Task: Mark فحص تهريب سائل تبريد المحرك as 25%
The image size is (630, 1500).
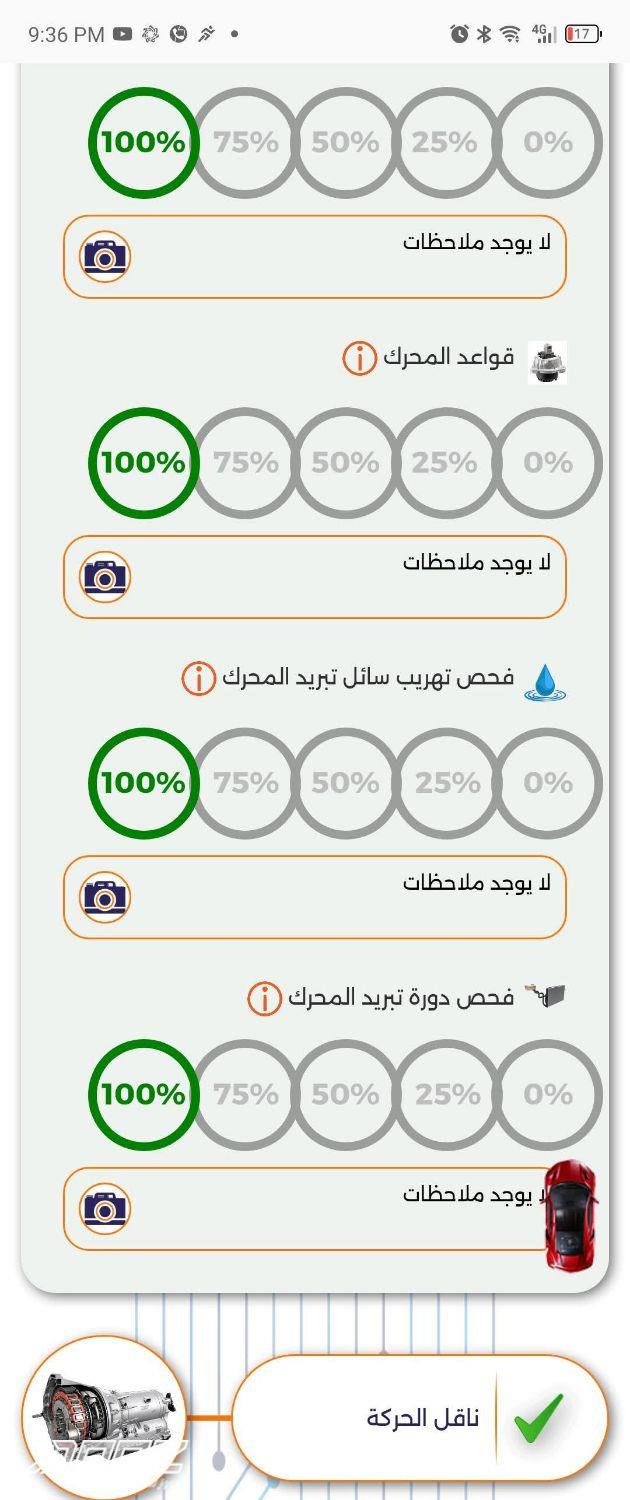Action: 446,783
